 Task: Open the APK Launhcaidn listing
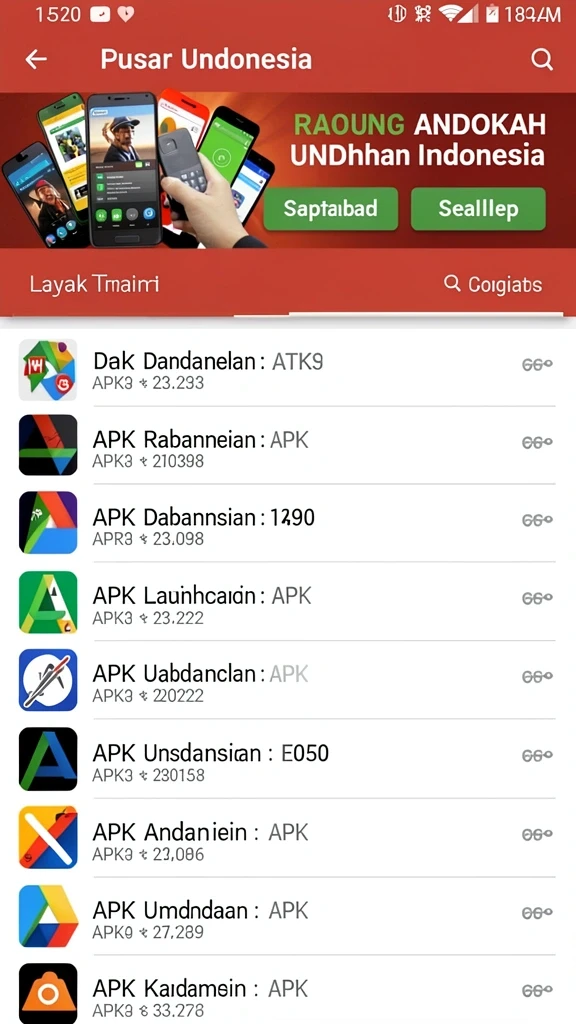click(x=288, y=602)
